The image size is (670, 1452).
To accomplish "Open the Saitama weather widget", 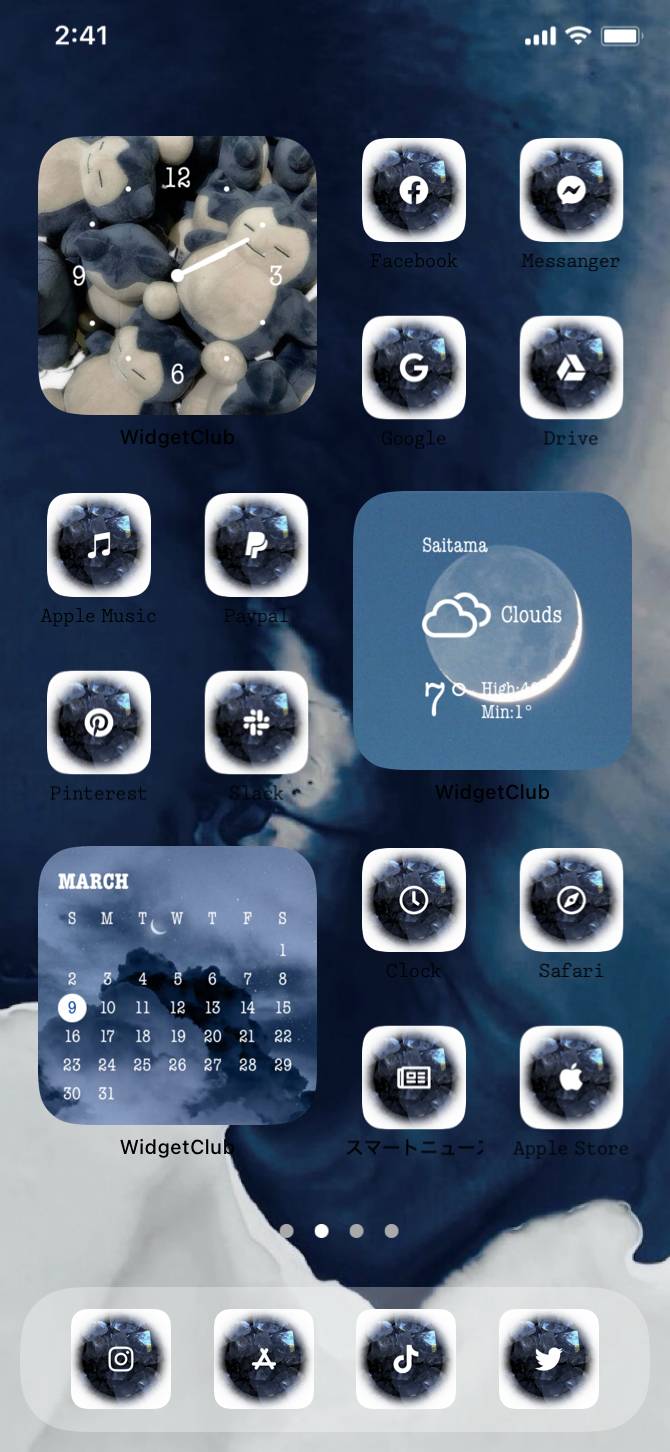I will coord(492,630).
